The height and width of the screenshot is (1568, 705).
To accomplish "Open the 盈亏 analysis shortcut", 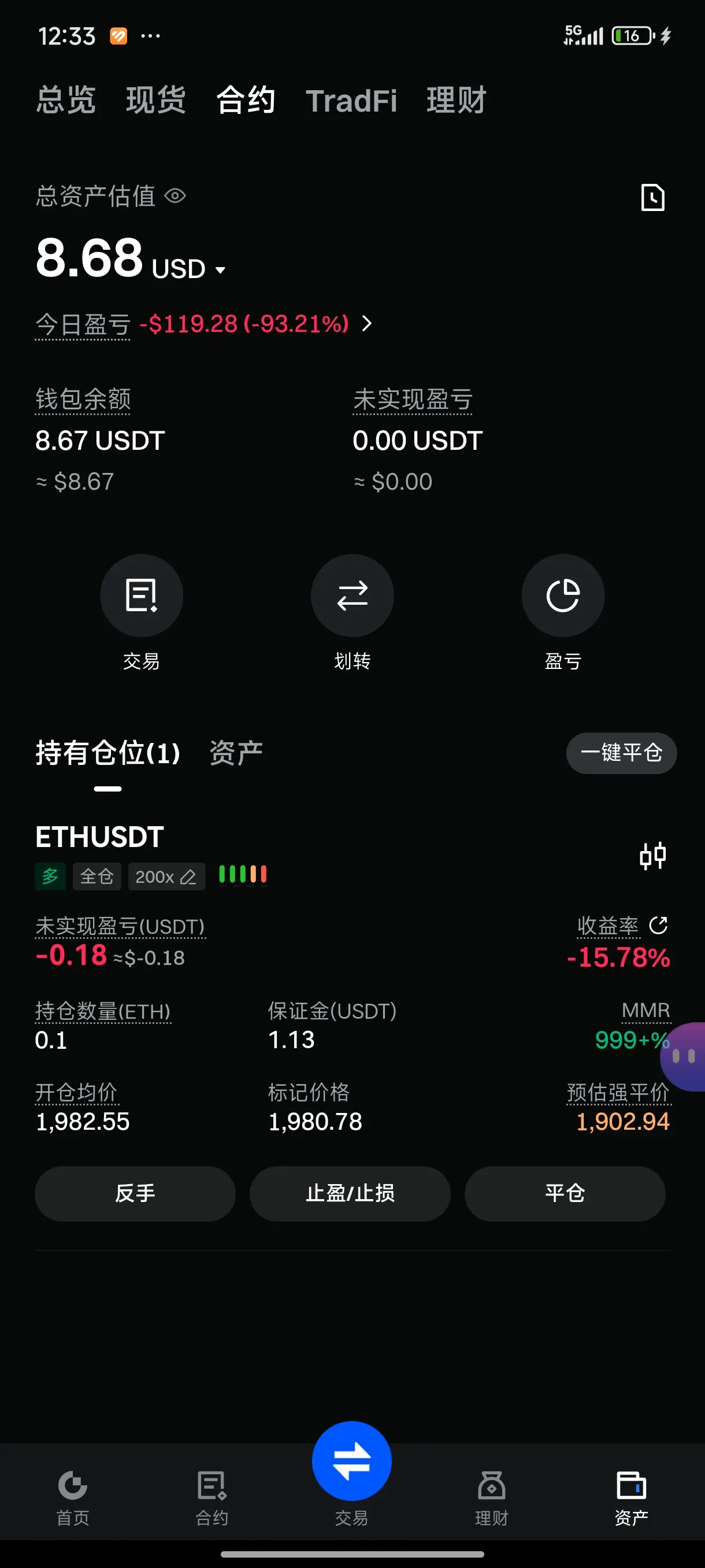I will tap(563, 596).
